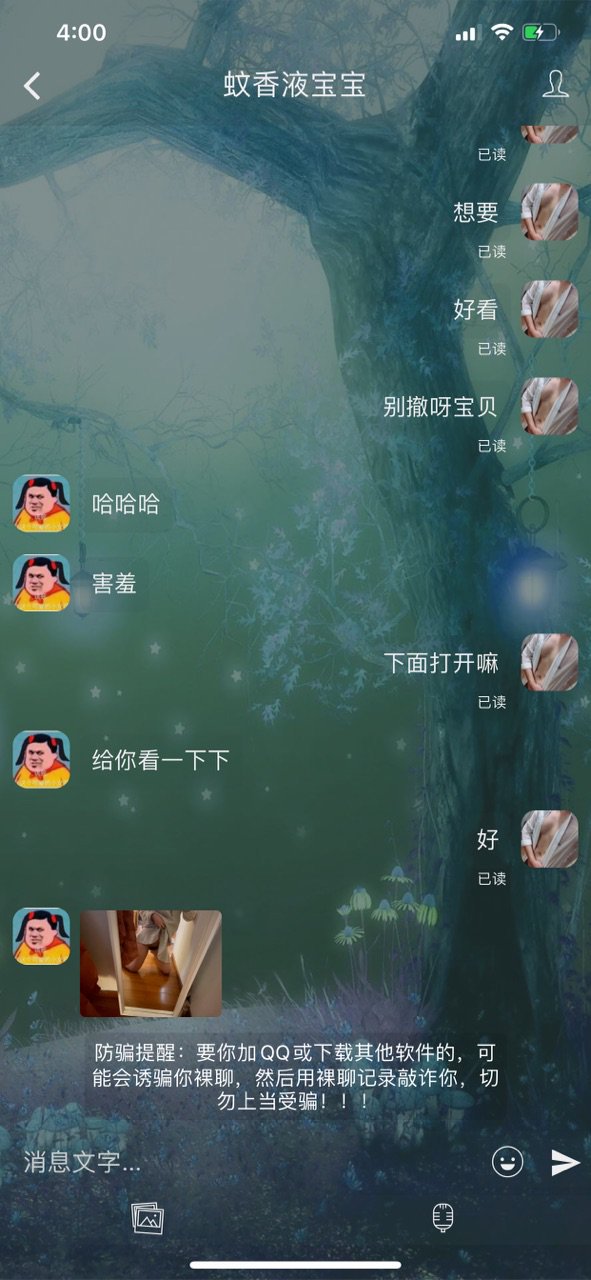
Task: Open own avatar next to 想要
Action: pos(550,212)
